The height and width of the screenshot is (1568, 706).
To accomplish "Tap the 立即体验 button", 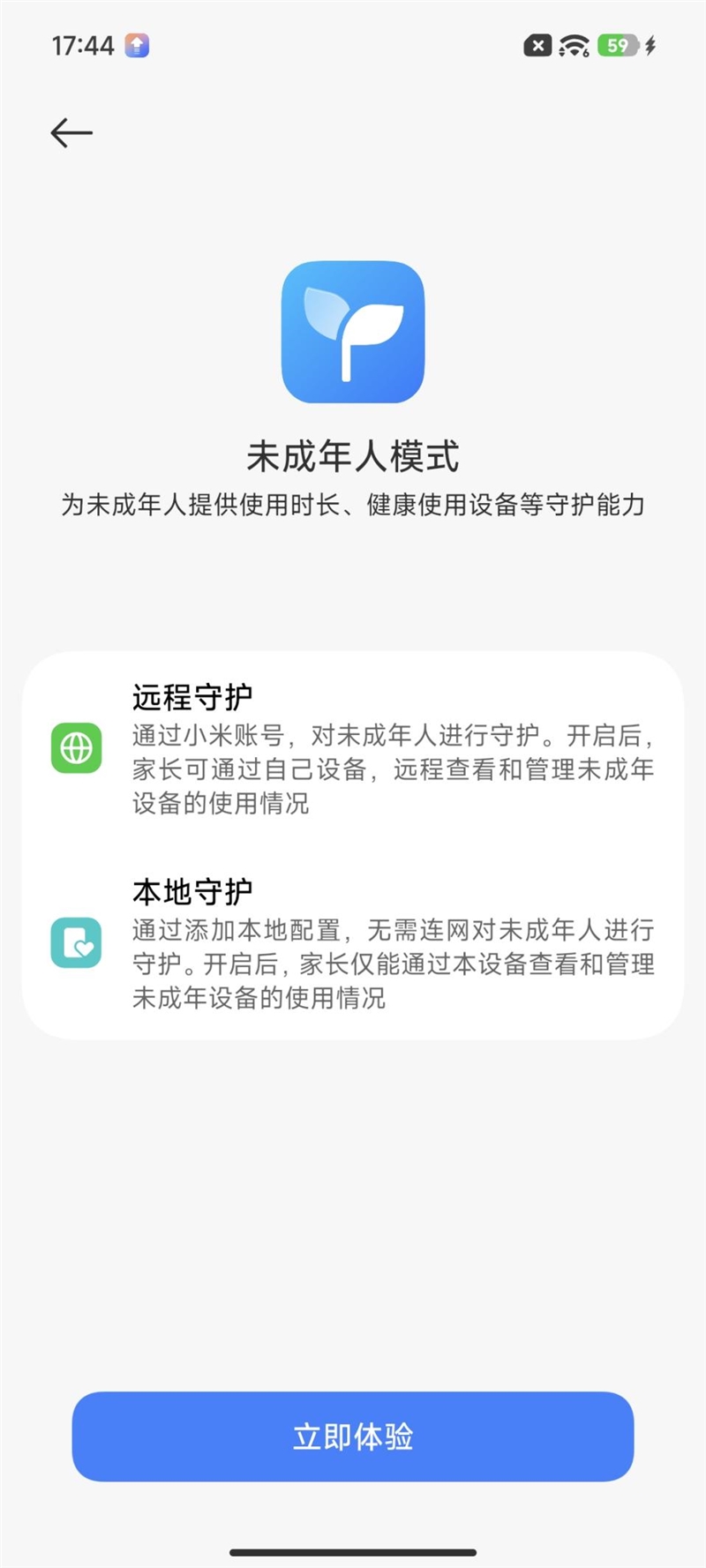I will click(353, 1437).
